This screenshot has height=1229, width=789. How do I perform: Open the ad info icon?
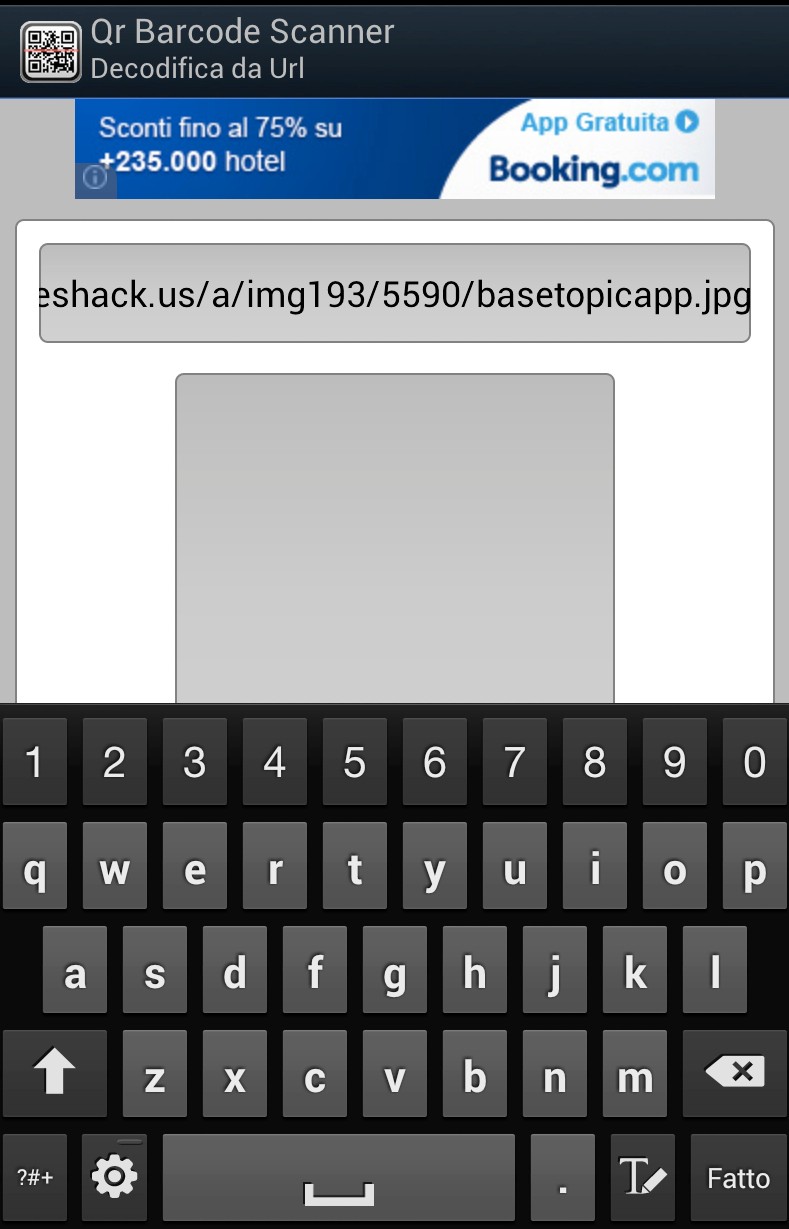point(95,178)
